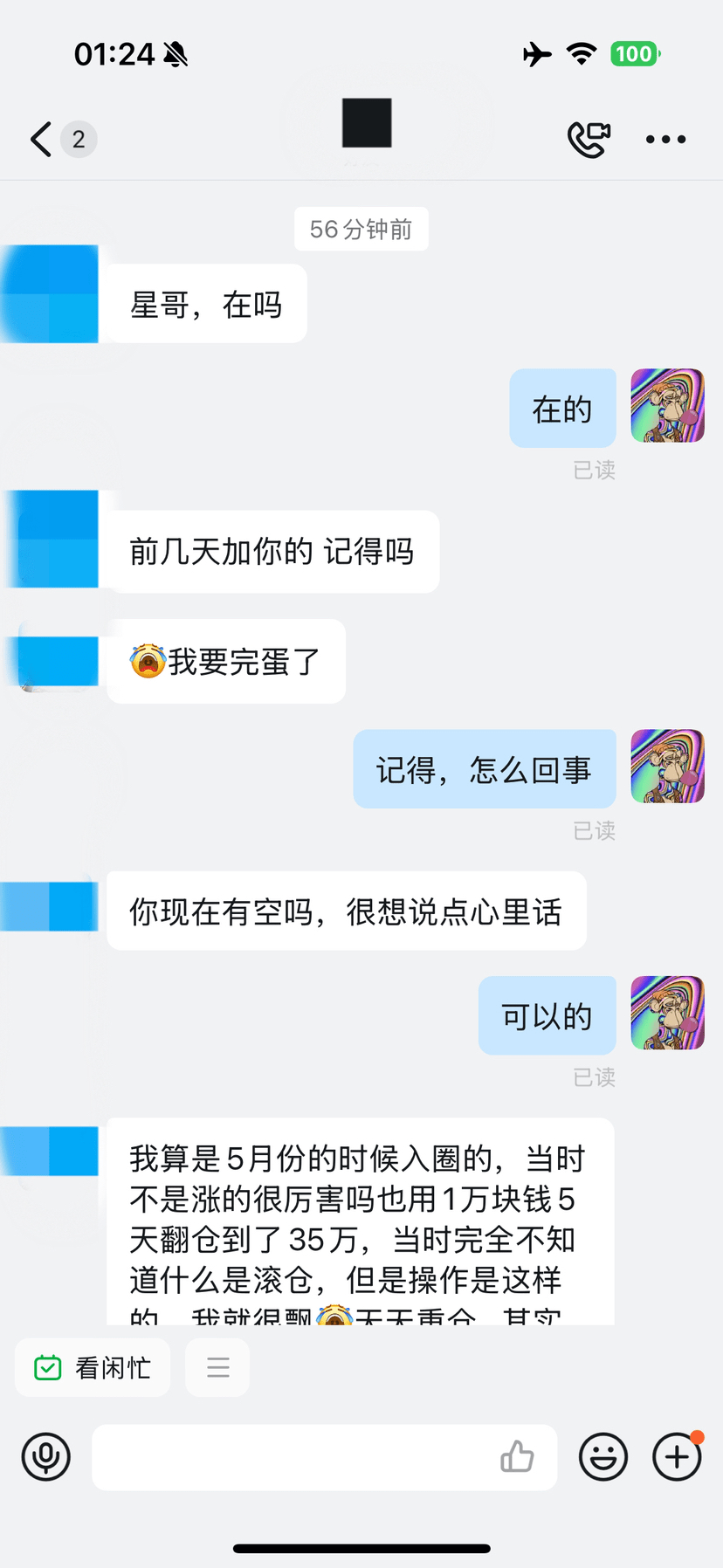Open the shortcut menu beside 看闲忙
The image size is (723, 1568).
(218, 1367)
